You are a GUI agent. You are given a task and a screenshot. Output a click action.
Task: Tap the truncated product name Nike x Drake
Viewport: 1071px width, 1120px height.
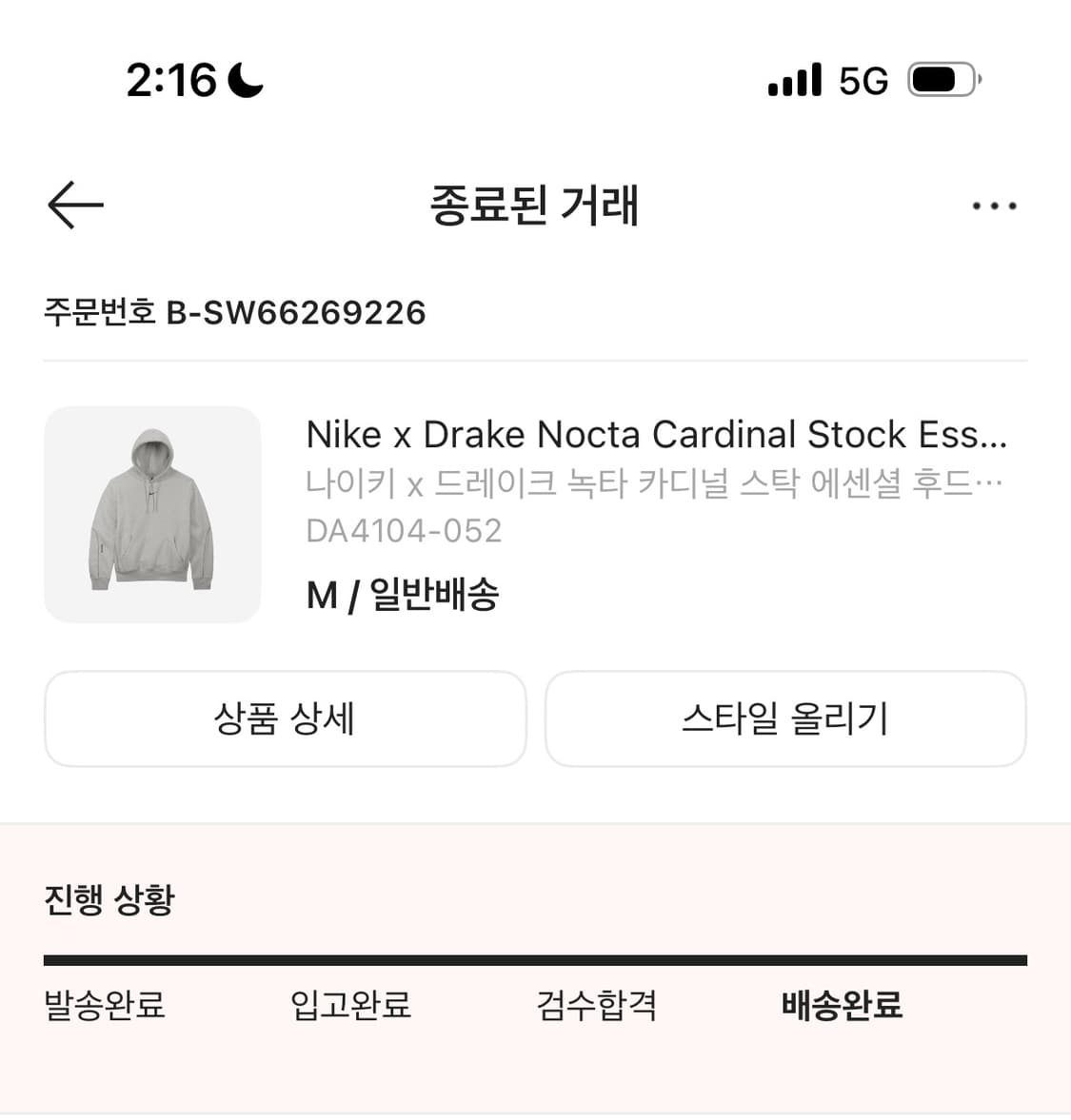(655, 434)
